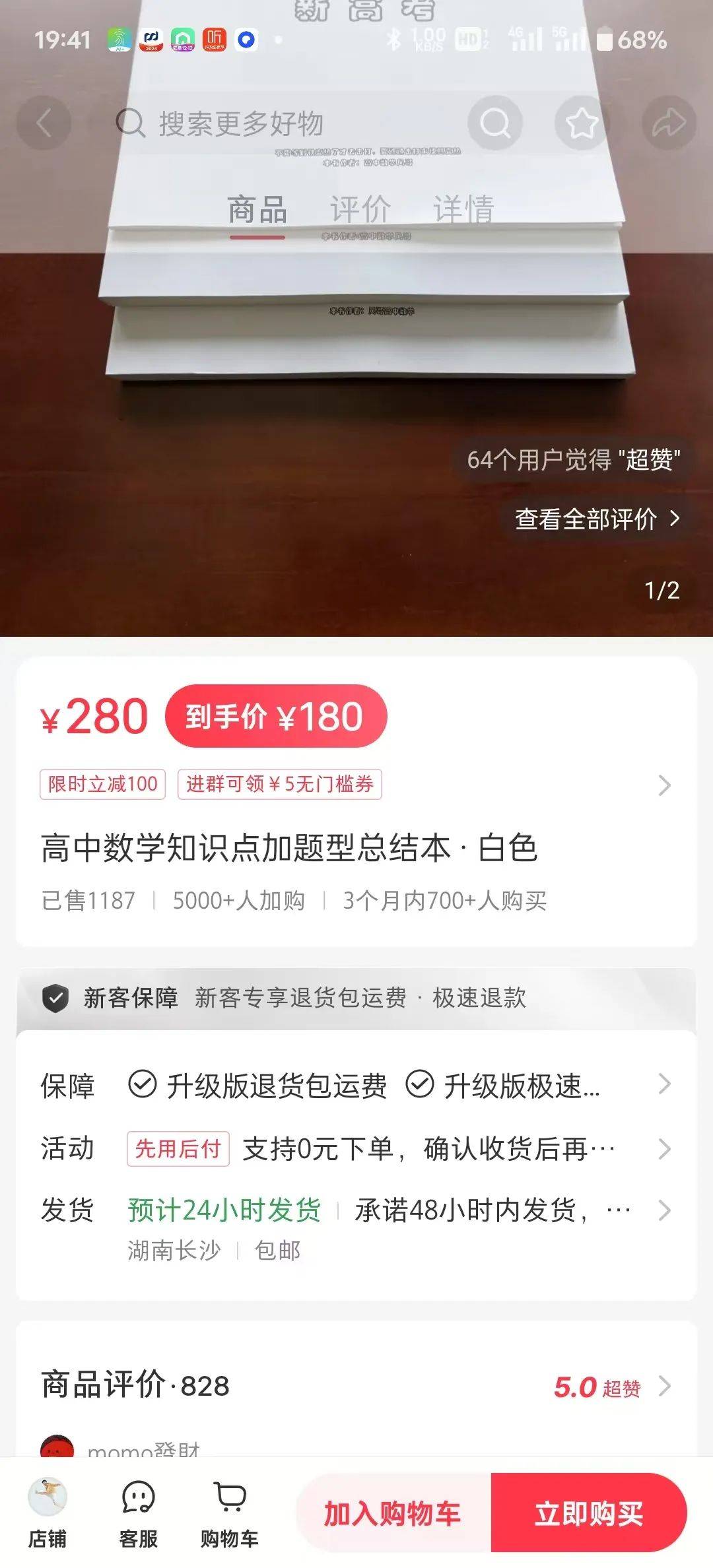Screen dimensions: 713x1568
Task: Open the 活动 先用后付 row
Action: click(356, 1149)
